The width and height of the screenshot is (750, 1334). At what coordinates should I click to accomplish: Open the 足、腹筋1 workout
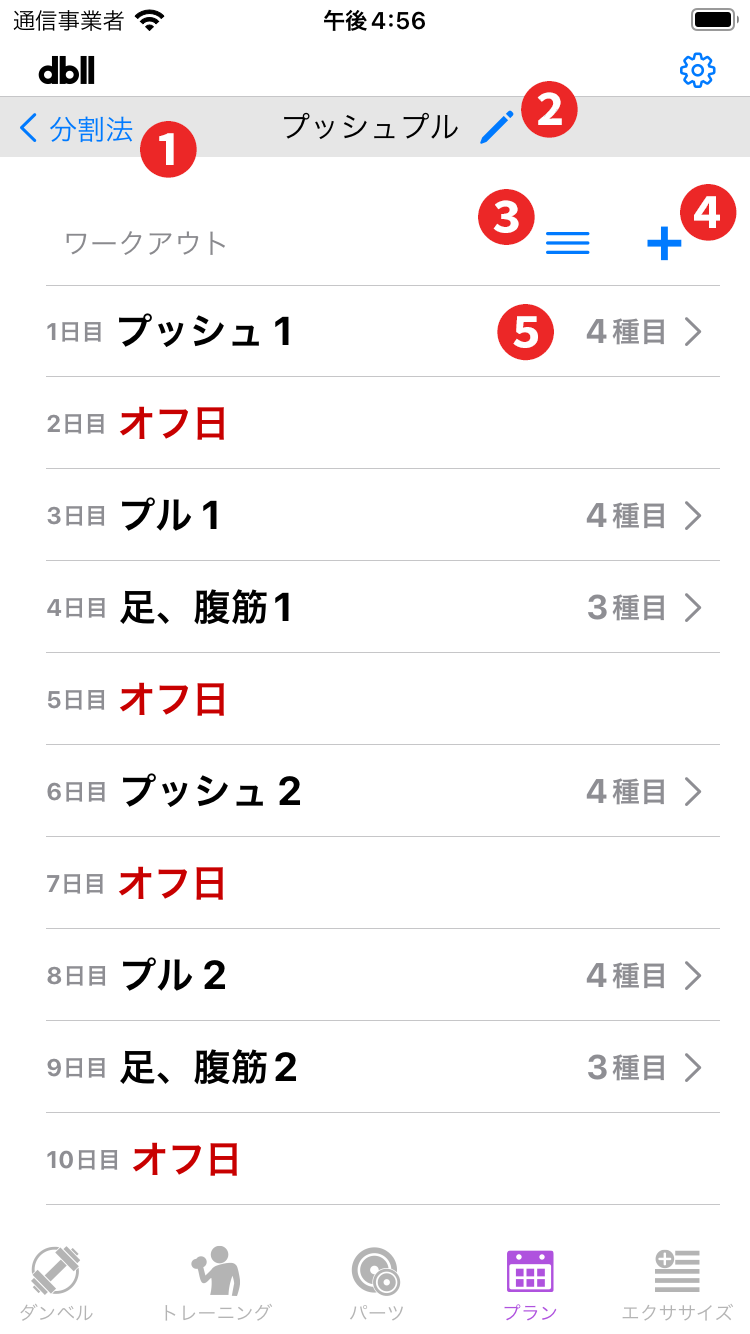382,608
